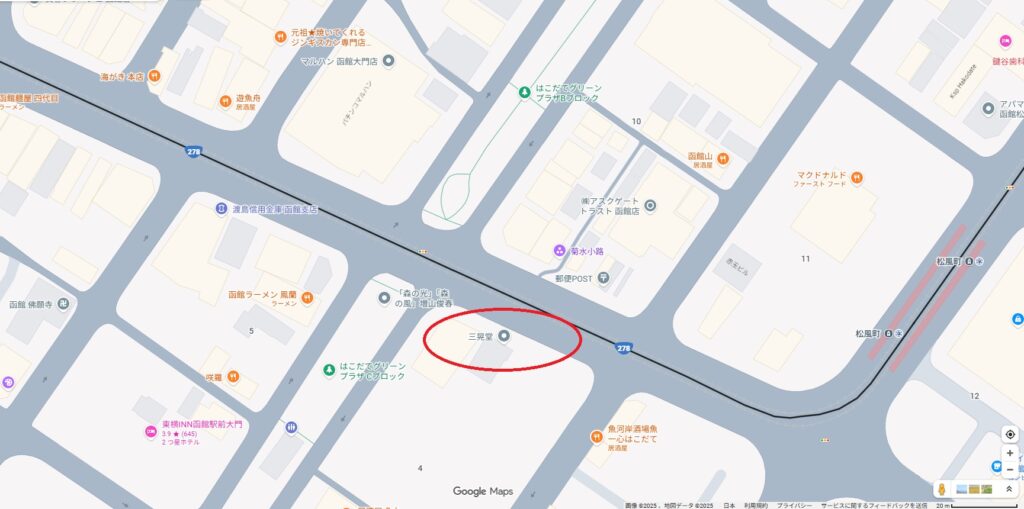Expand the imagery strip with the double chevron
Image resolution: width=1024 pixels, height=509 pixels.
[1010, 489]
